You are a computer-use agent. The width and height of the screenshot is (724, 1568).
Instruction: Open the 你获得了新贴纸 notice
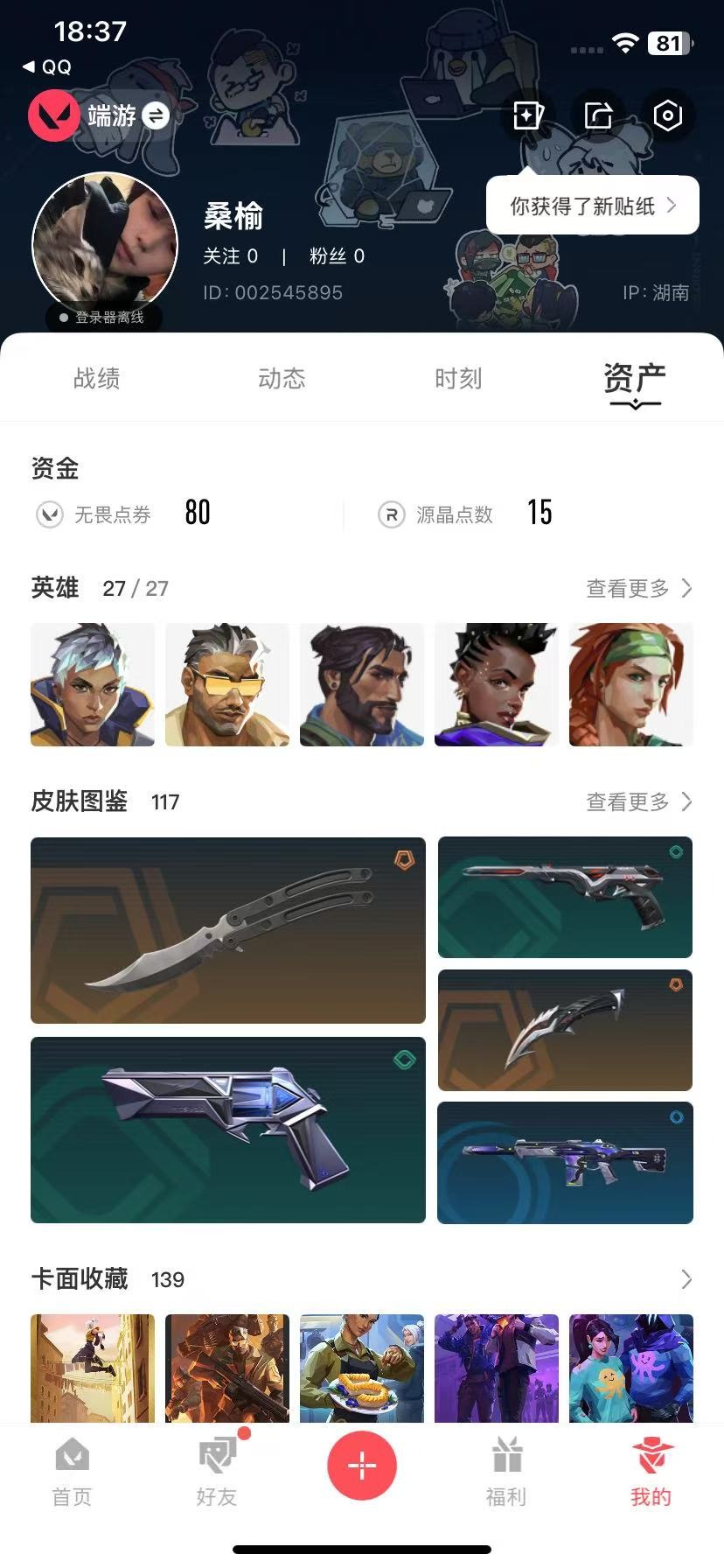[593, 206]
